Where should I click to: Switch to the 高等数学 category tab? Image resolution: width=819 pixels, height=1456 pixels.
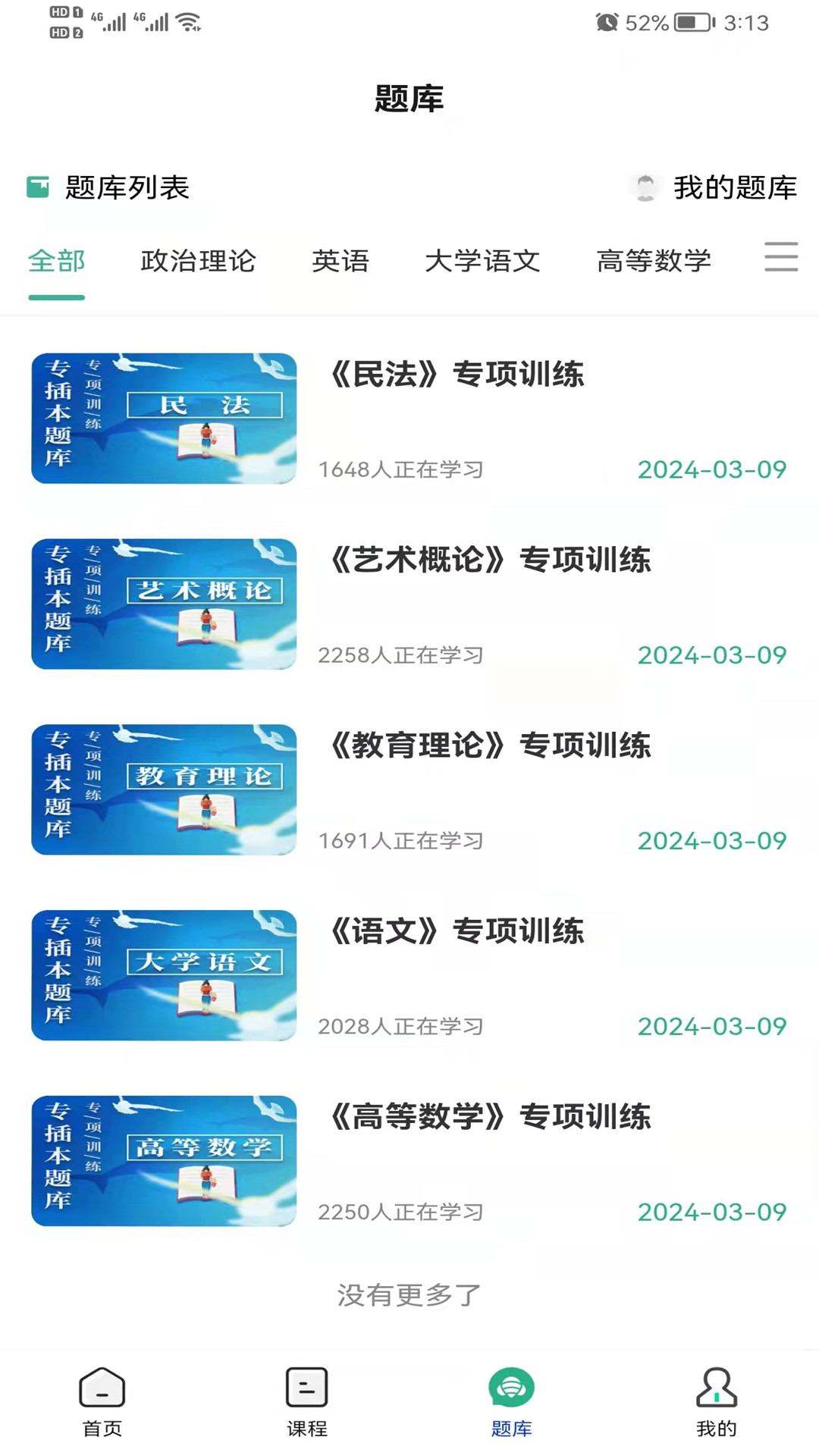[x=654, y=262]
